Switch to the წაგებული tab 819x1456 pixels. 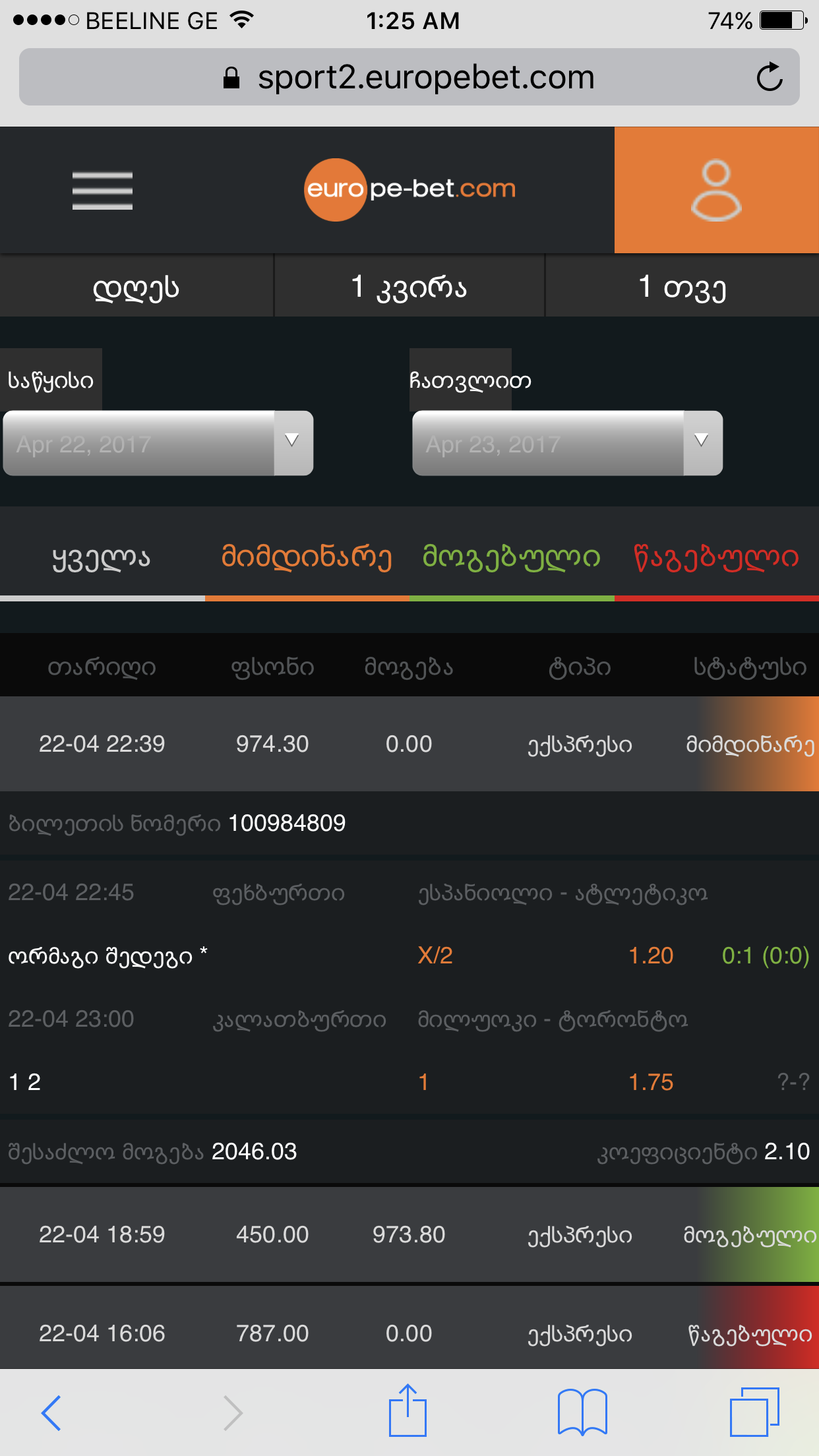click(716, 558)
